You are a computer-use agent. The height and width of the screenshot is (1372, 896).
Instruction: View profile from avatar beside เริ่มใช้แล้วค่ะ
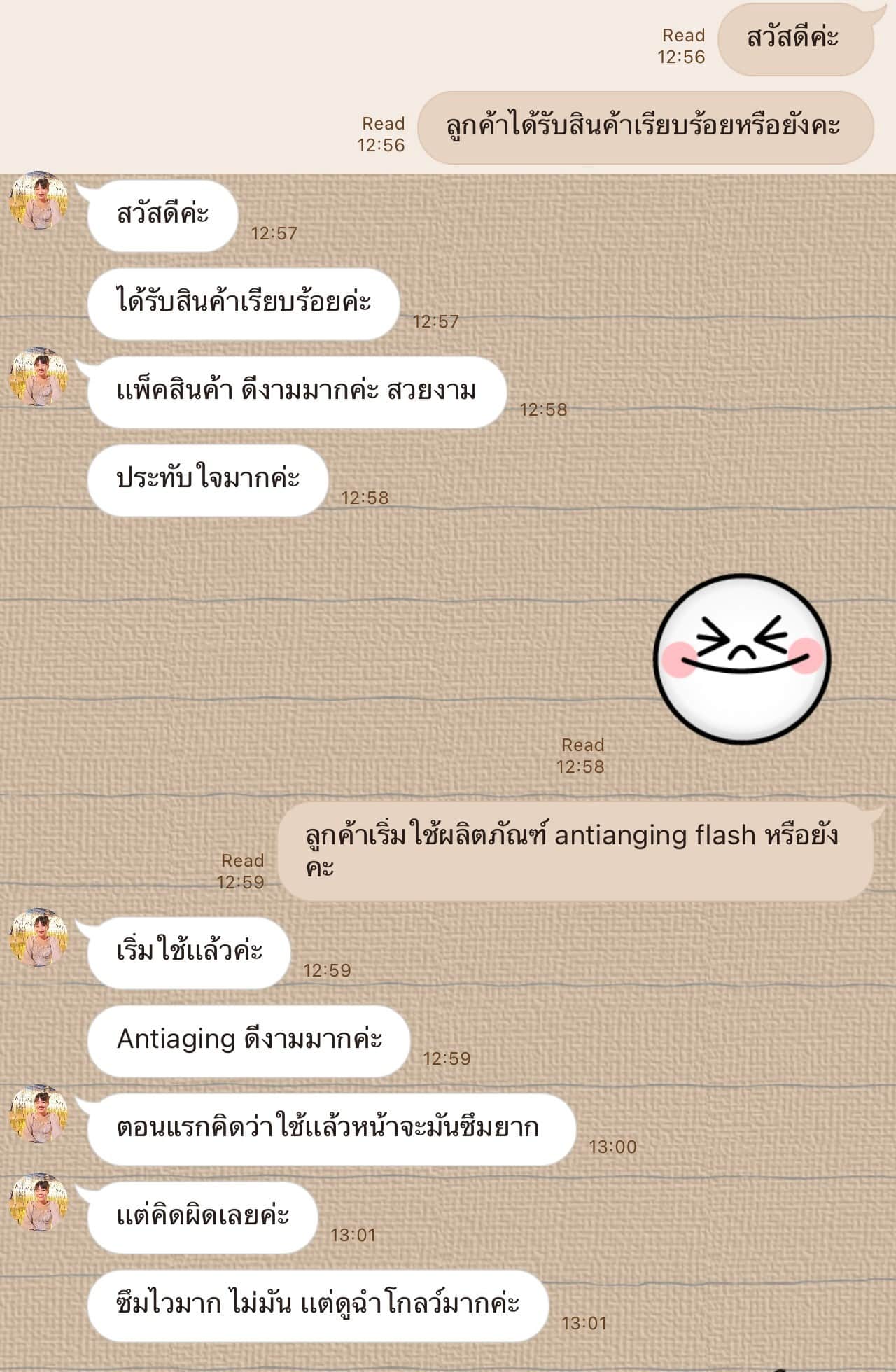38,938
